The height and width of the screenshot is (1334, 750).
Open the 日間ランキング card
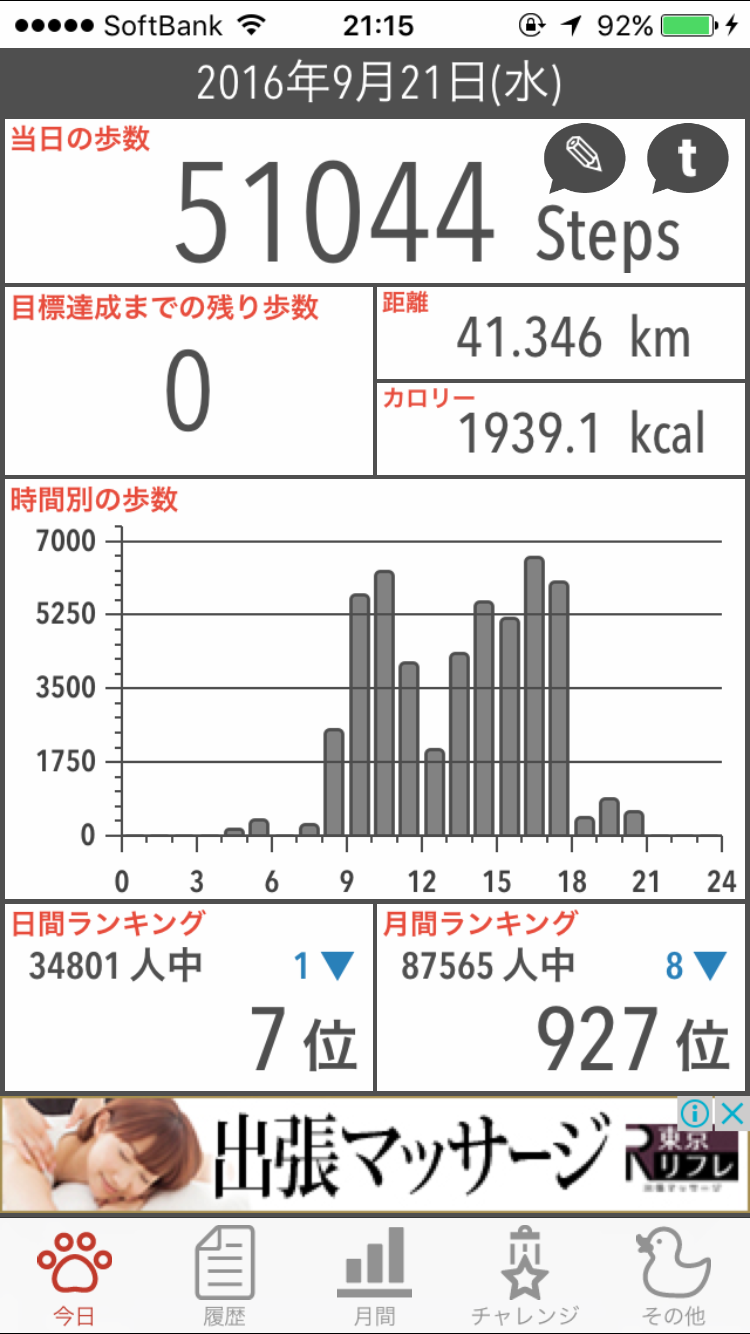(189, 997)
